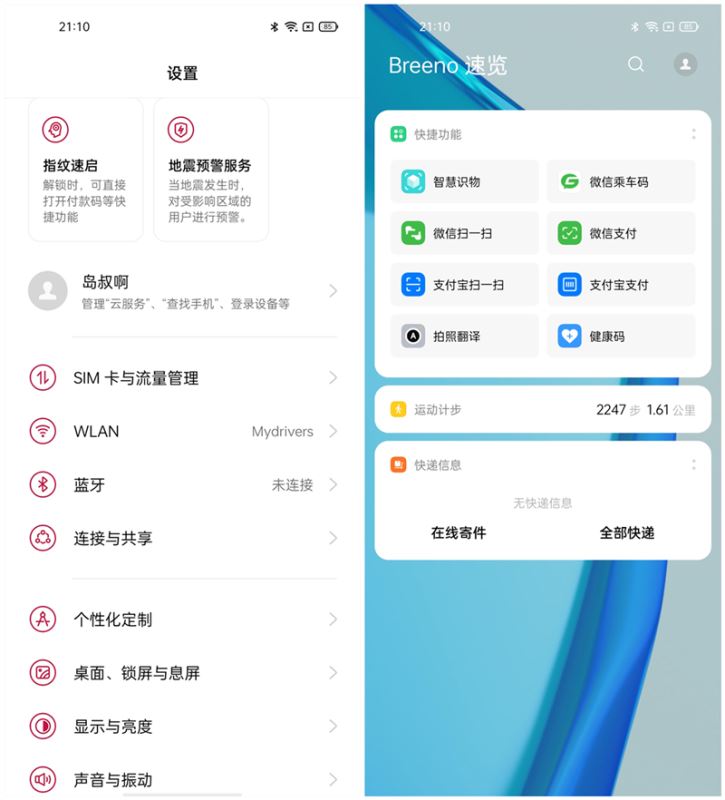Open the 蓝牙 settings row

pyautogui.click(x=182, y=485)
